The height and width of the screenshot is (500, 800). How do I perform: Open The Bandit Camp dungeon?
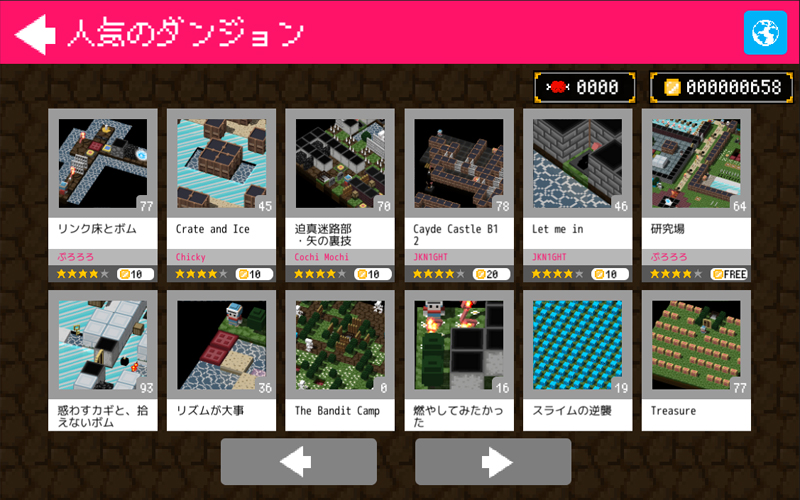[x=340, y=360]
